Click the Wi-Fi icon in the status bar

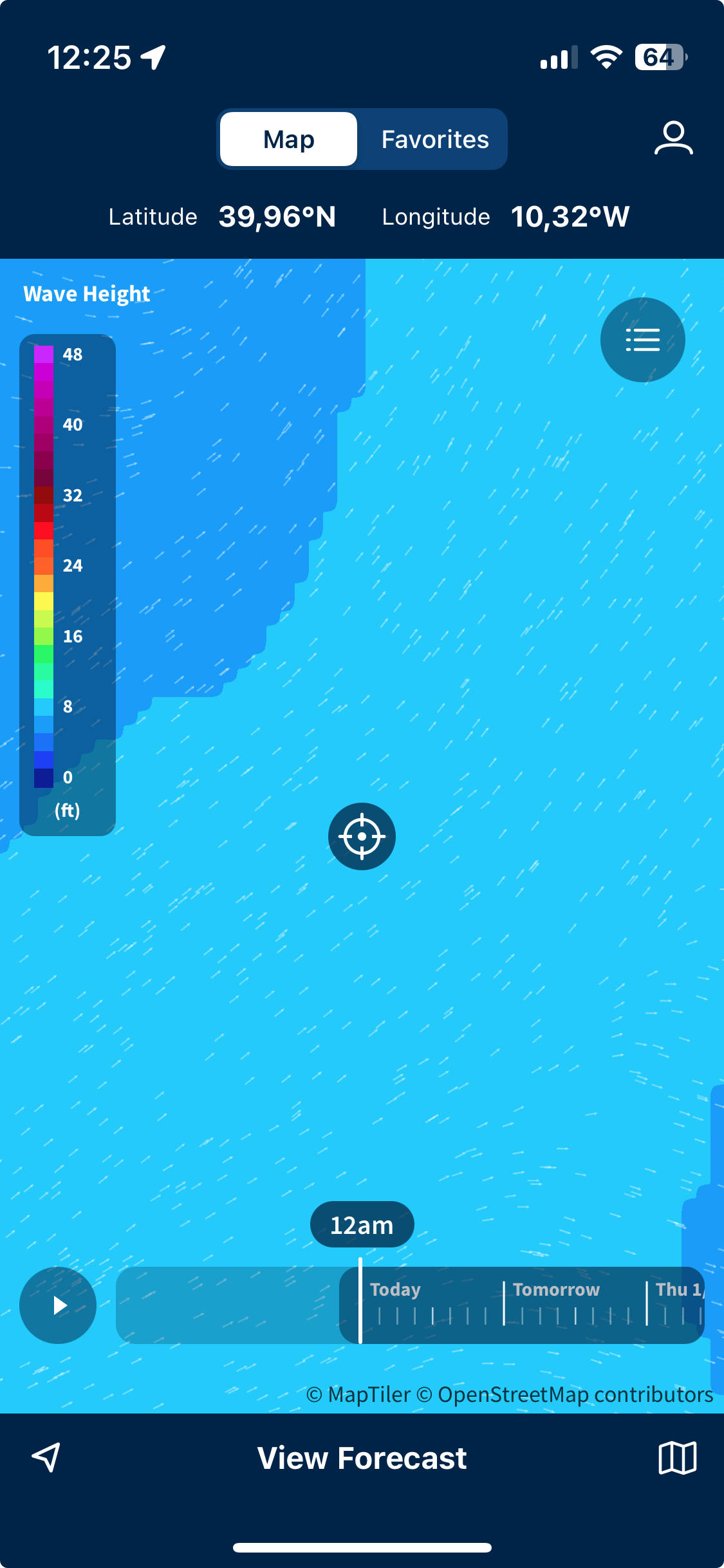click(608, 57)
